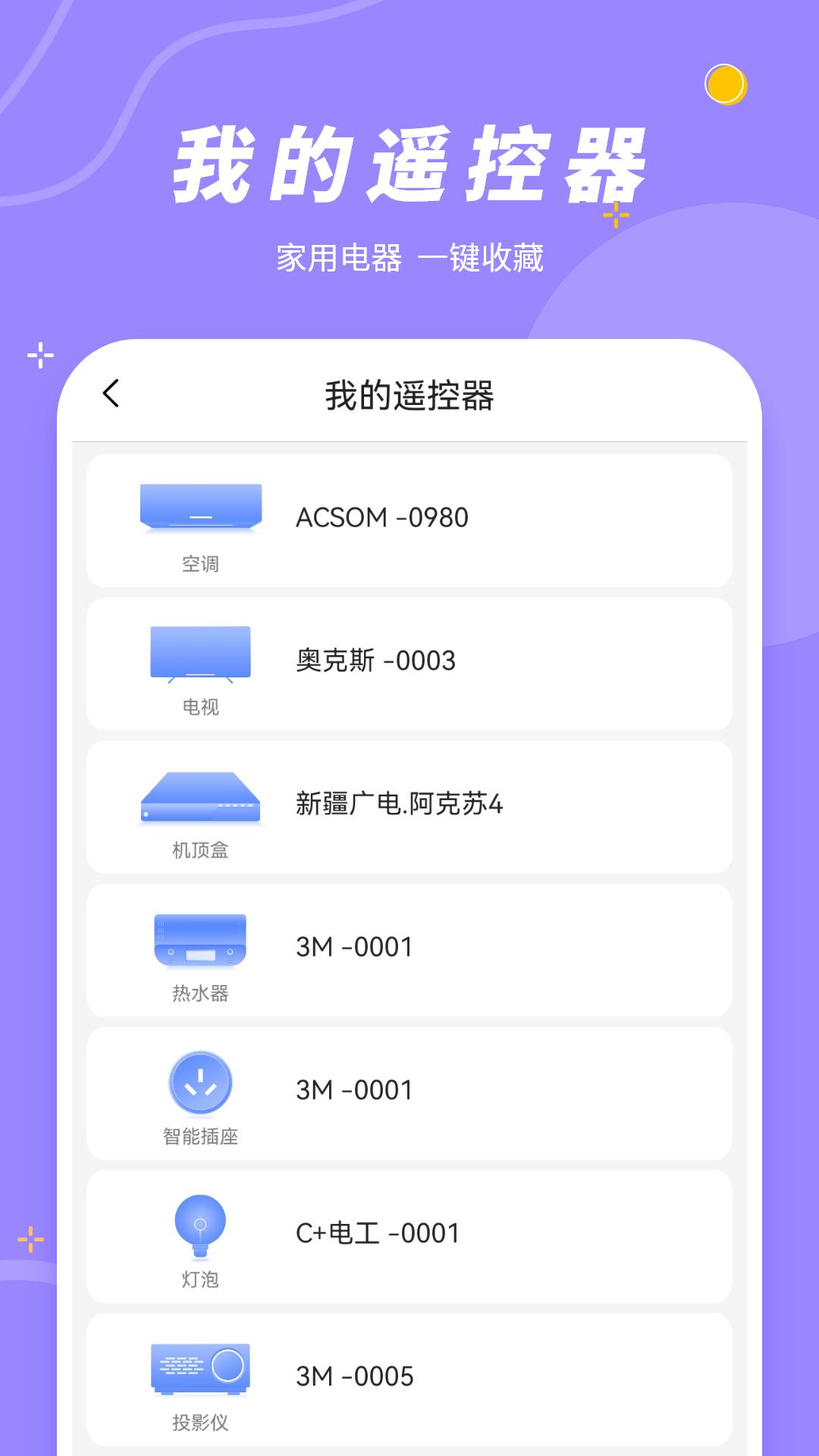Open the ACSOM -0980 air conditioner remote
Screen dimensions: 819x1456
[x=383, y=517]
